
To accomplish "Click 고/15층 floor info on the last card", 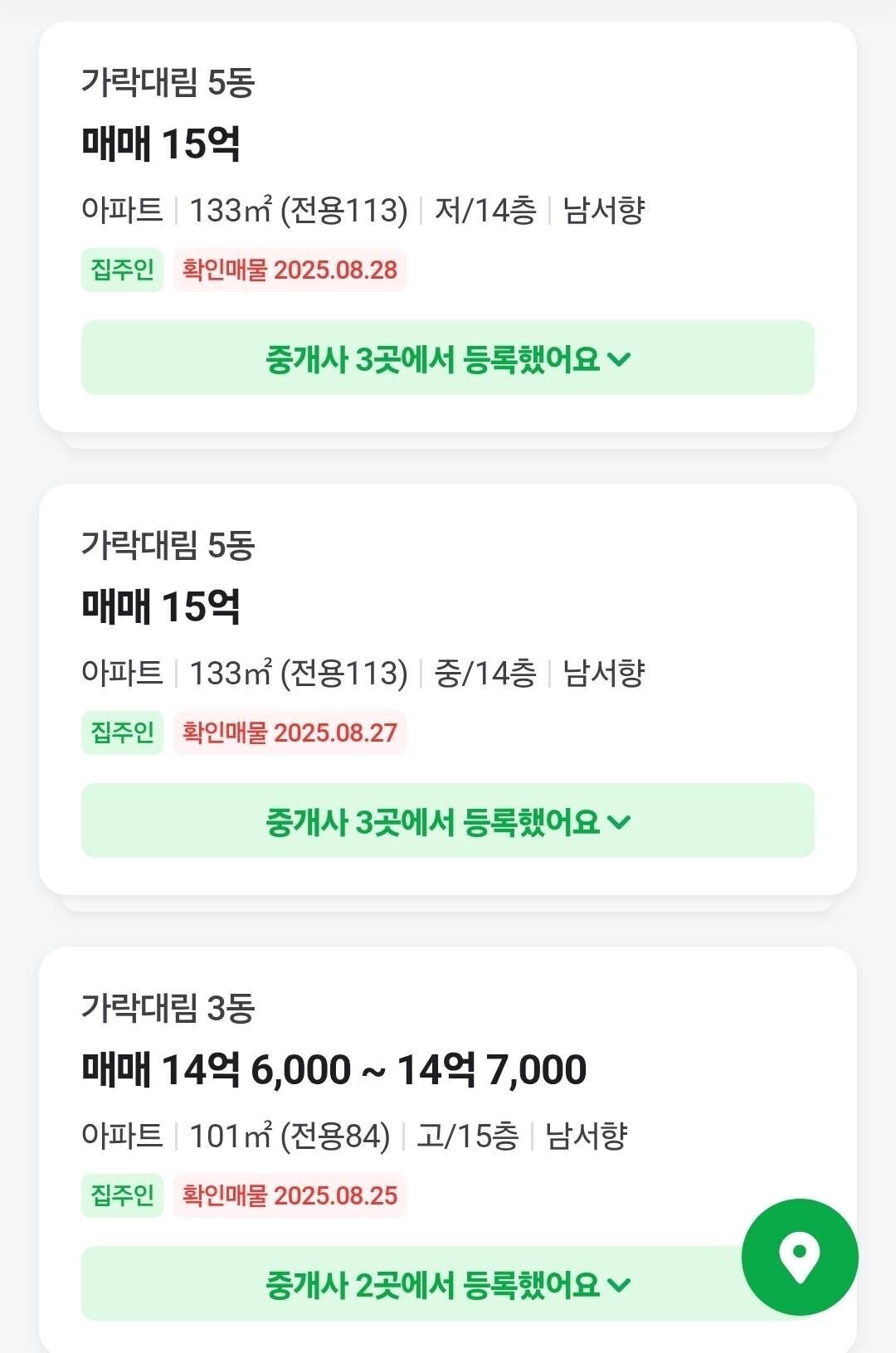I will (x=465, y=1136).
